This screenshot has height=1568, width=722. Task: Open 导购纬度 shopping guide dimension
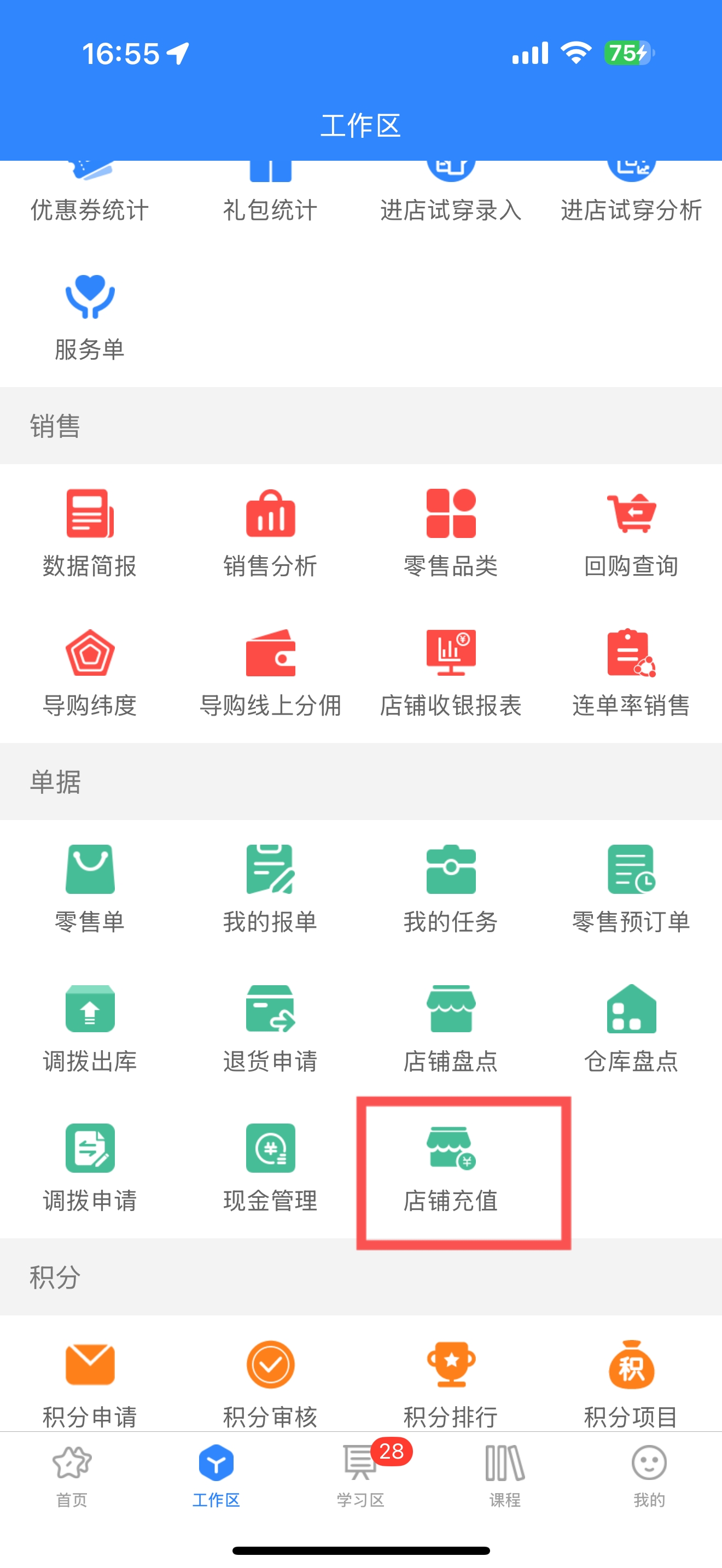pos(90,673)
